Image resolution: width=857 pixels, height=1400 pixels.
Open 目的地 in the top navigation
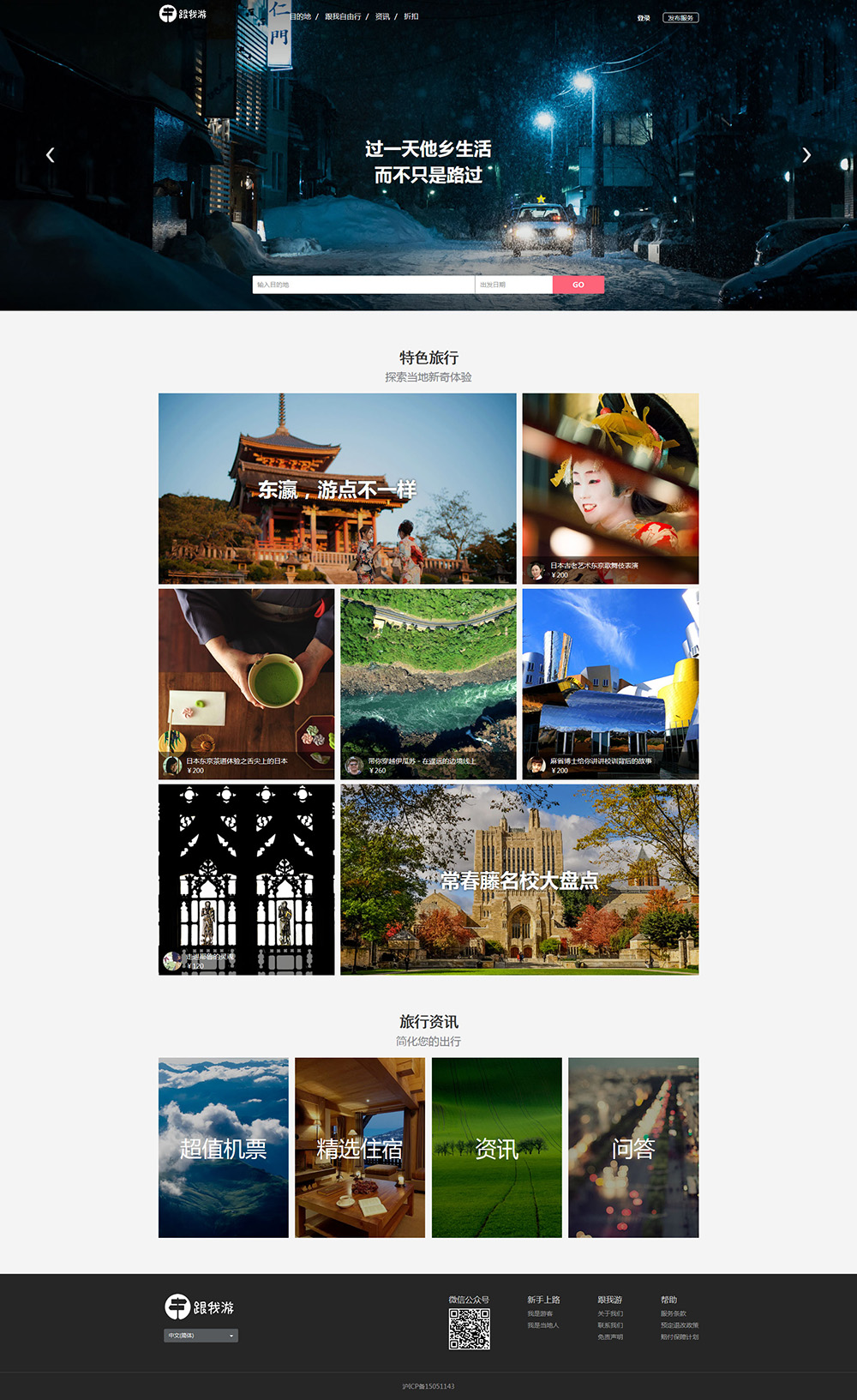pyautogui.click(x=300, y=16)
